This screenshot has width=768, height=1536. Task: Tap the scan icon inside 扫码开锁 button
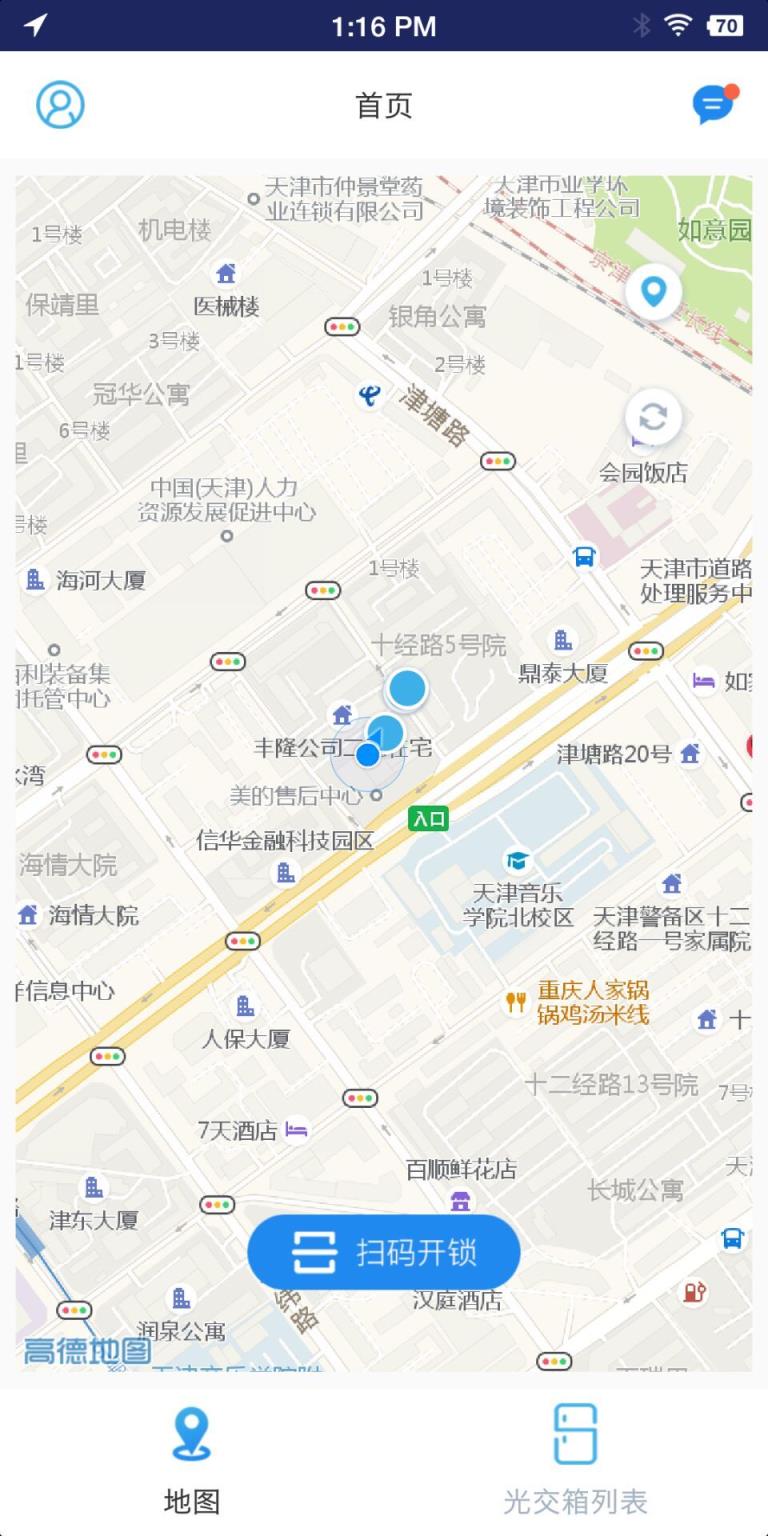click(312, 1251)
